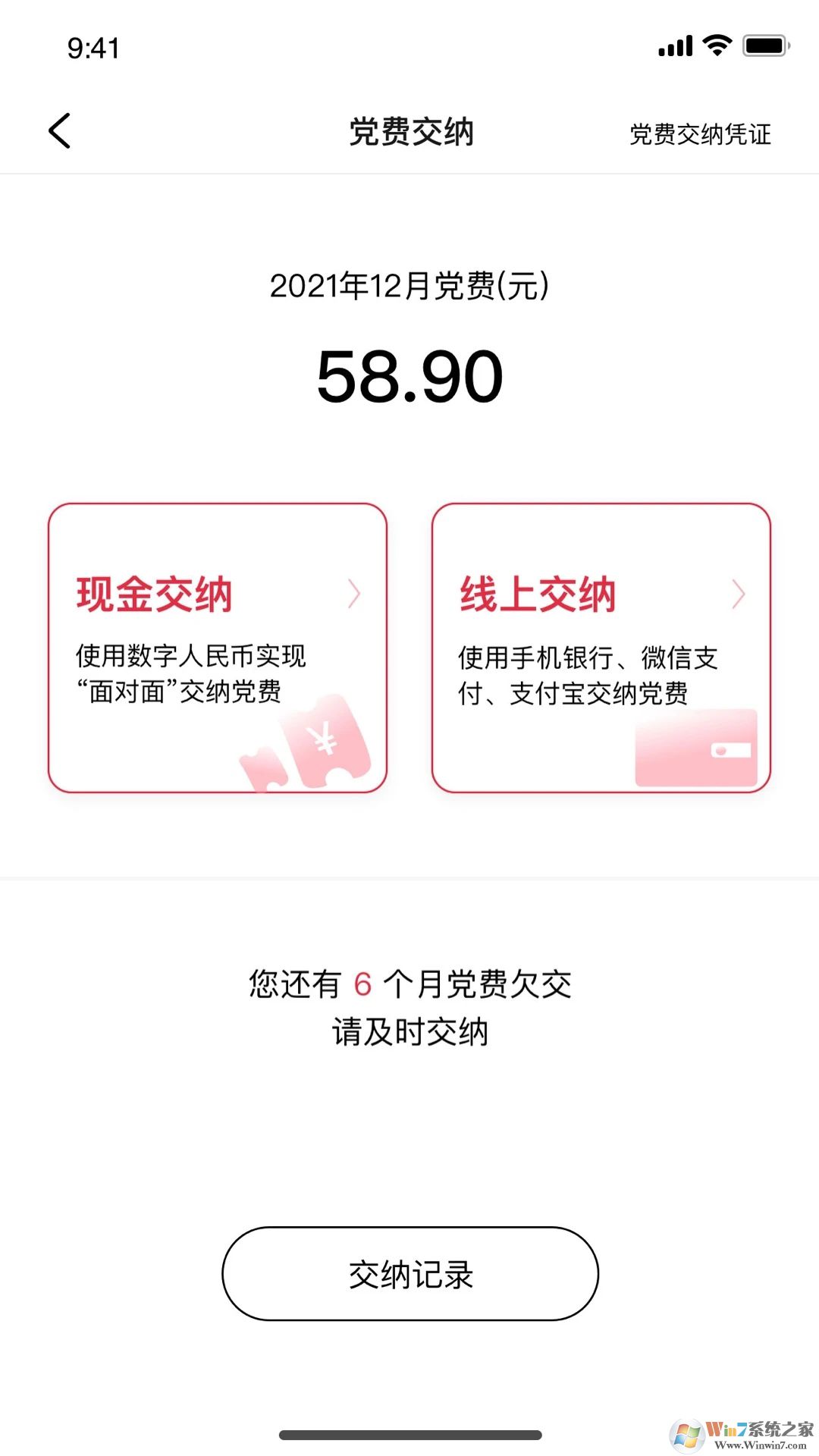Tap the cellular signal strength icon

click(x=674, y=45)
